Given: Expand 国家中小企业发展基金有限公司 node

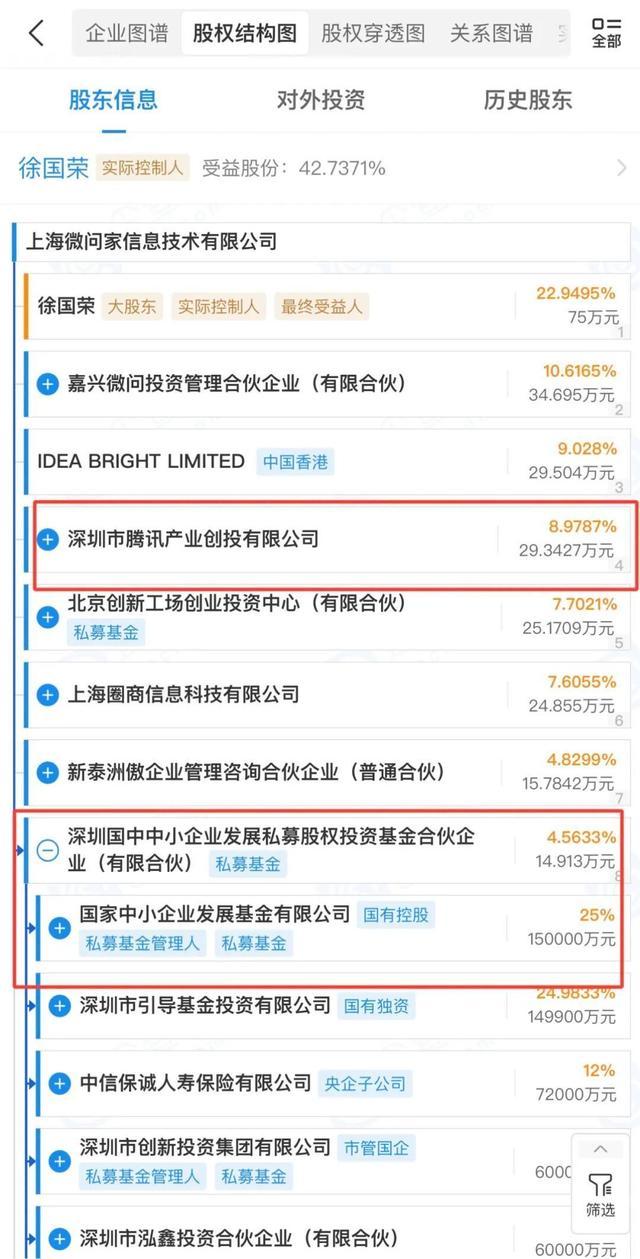Looking at the screenshot, I should 60,928.
